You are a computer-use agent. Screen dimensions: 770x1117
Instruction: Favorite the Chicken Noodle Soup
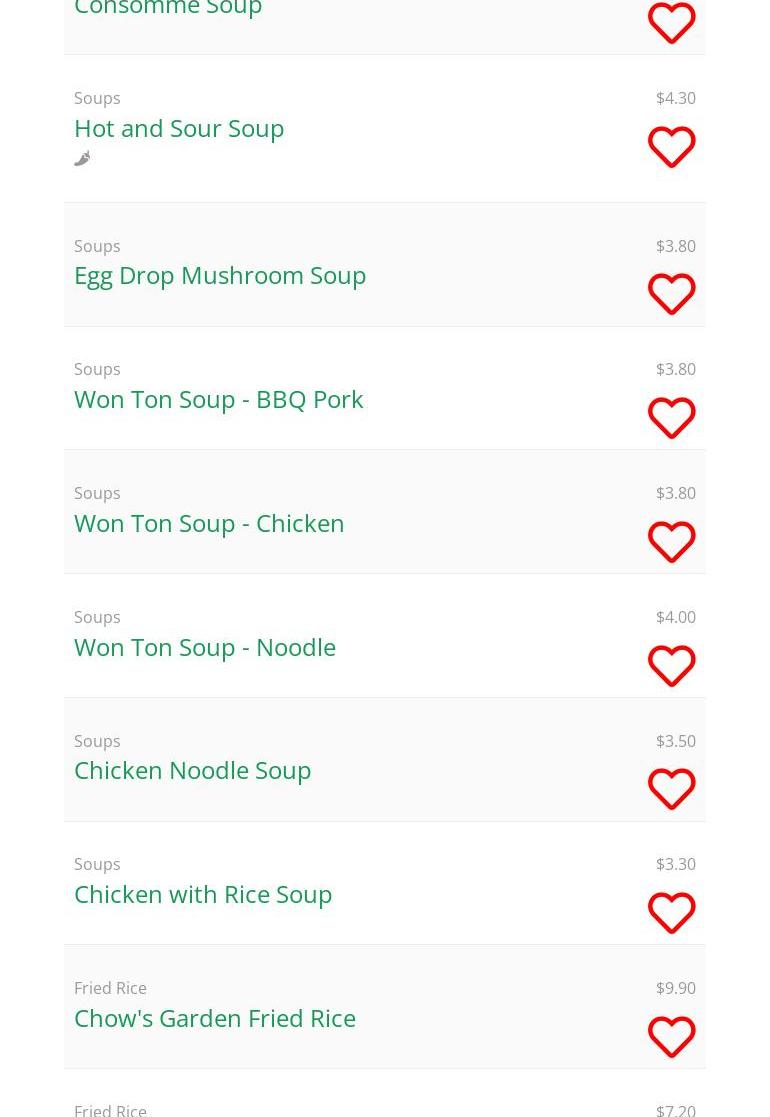[671, 789]
